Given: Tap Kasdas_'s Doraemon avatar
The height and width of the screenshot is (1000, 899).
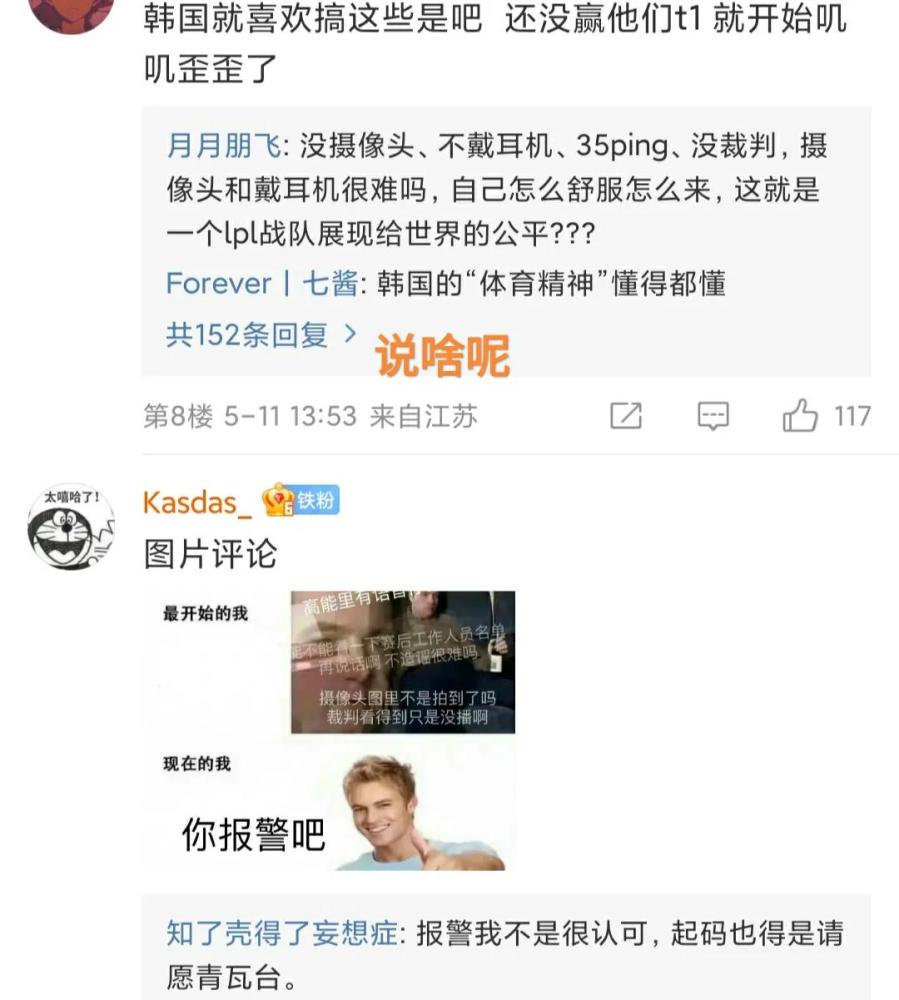Looking at the screenshot, I should click(x=71, y=527).
